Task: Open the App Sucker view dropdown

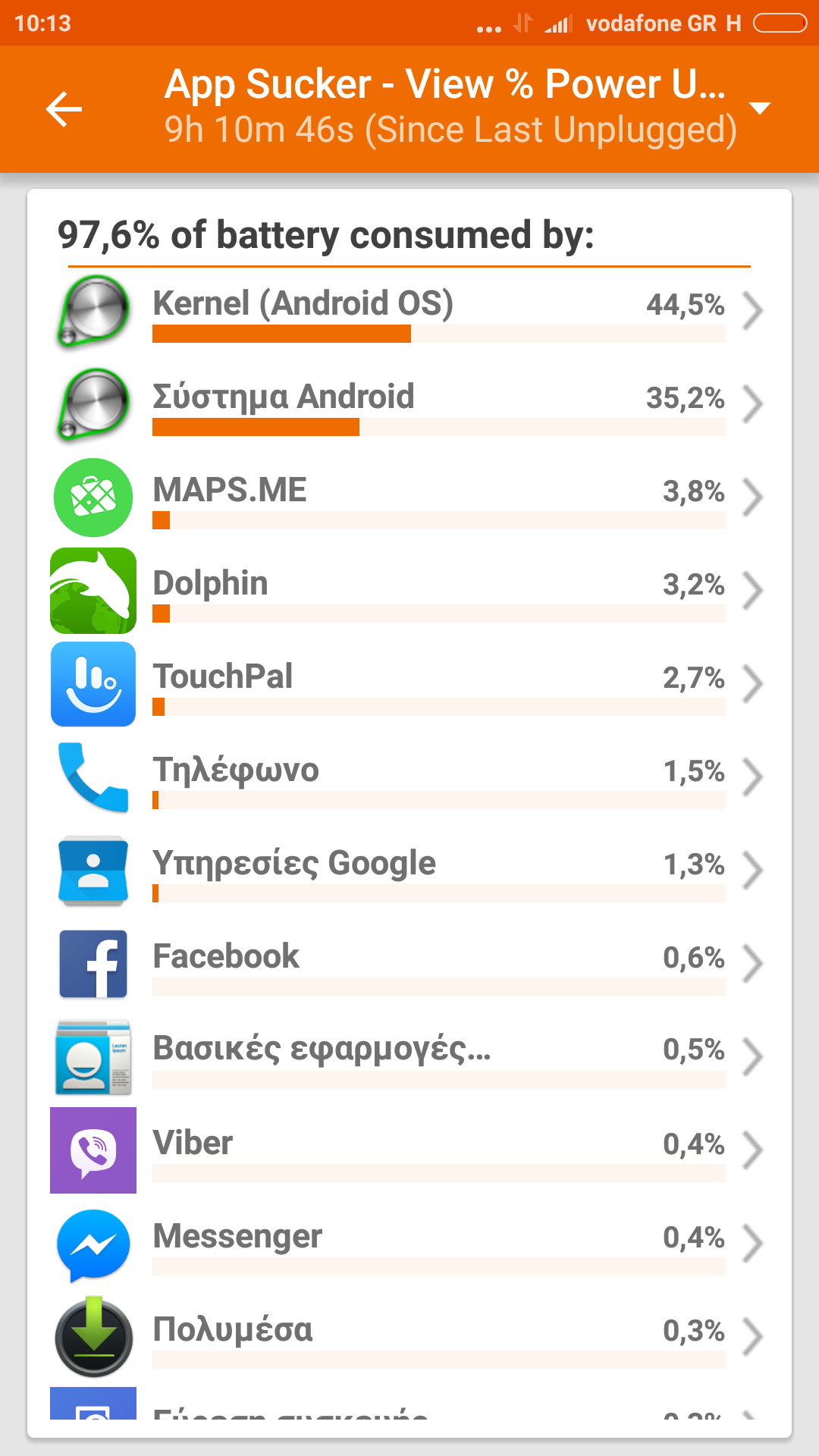Action: tap(759, 108)
